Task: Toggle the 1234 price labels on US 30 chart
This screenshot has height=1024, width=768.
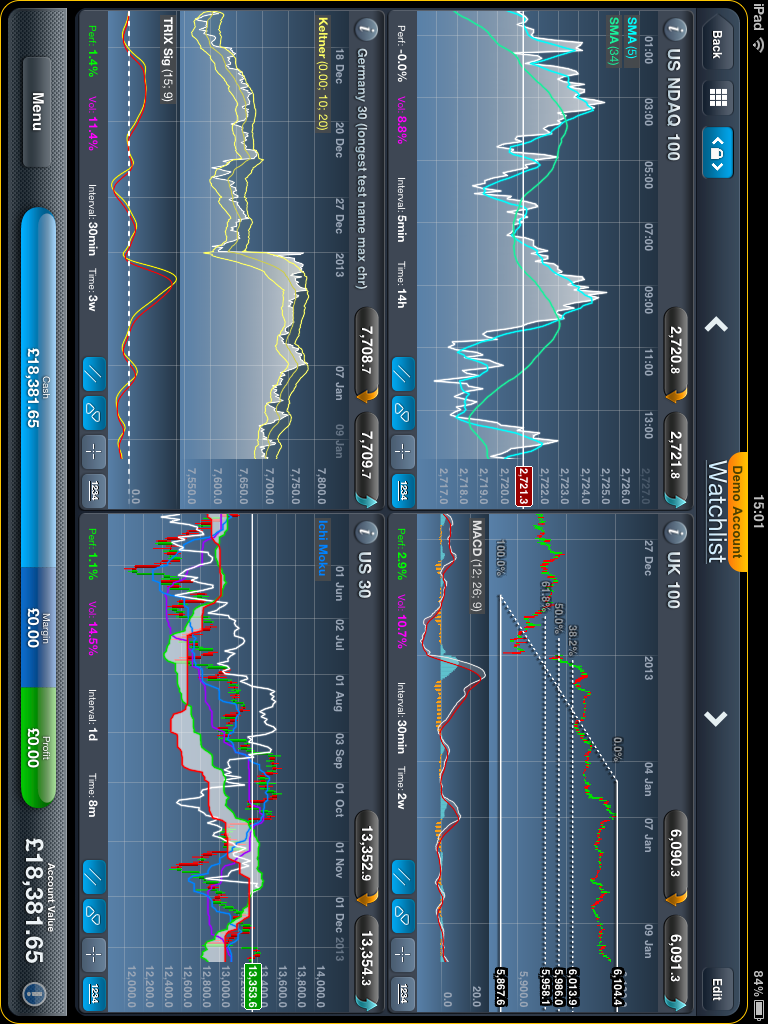Action: point(95,993)
